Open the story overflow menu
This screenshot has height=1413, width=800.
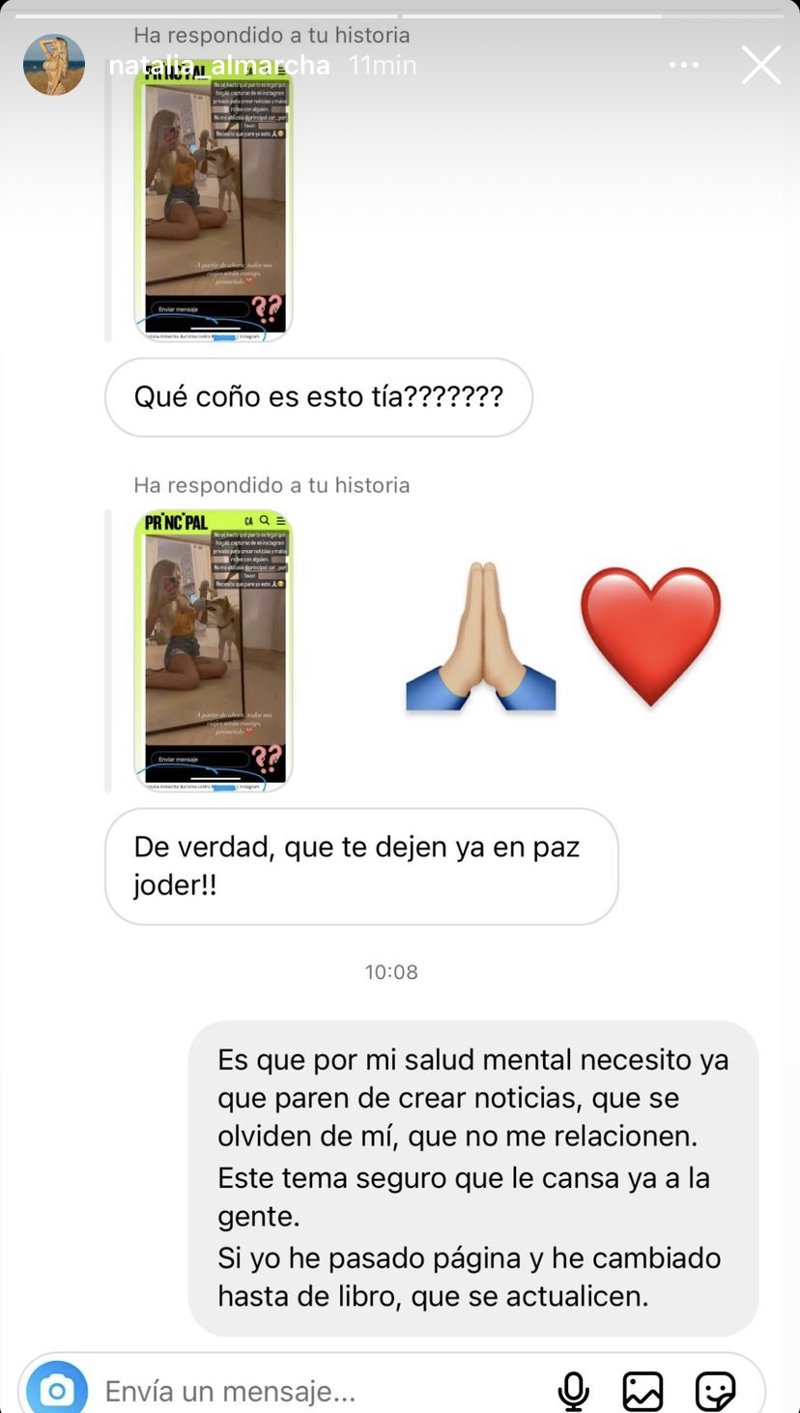[684, 66]
